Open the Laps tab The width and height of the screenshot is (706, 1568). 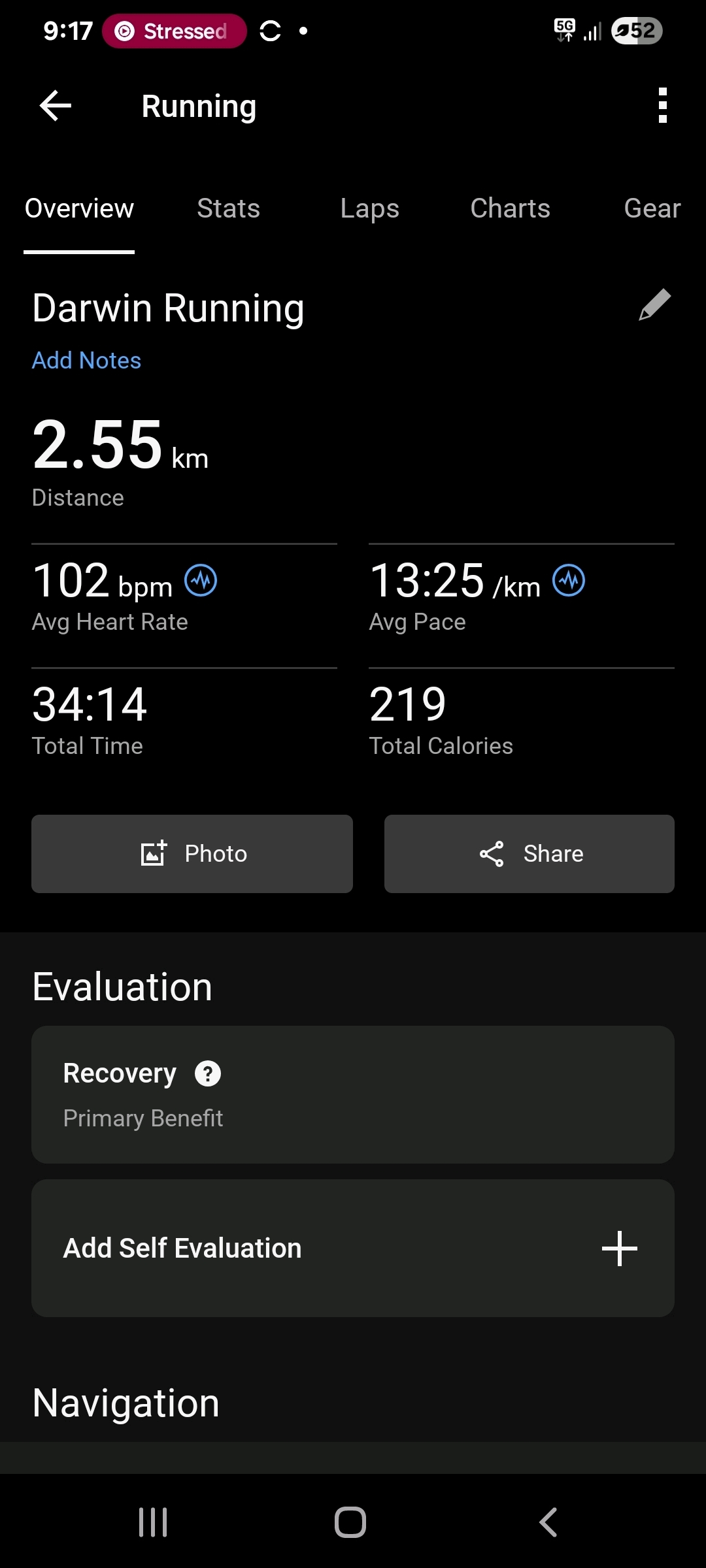pyautogui.click(x=369, y=208)
